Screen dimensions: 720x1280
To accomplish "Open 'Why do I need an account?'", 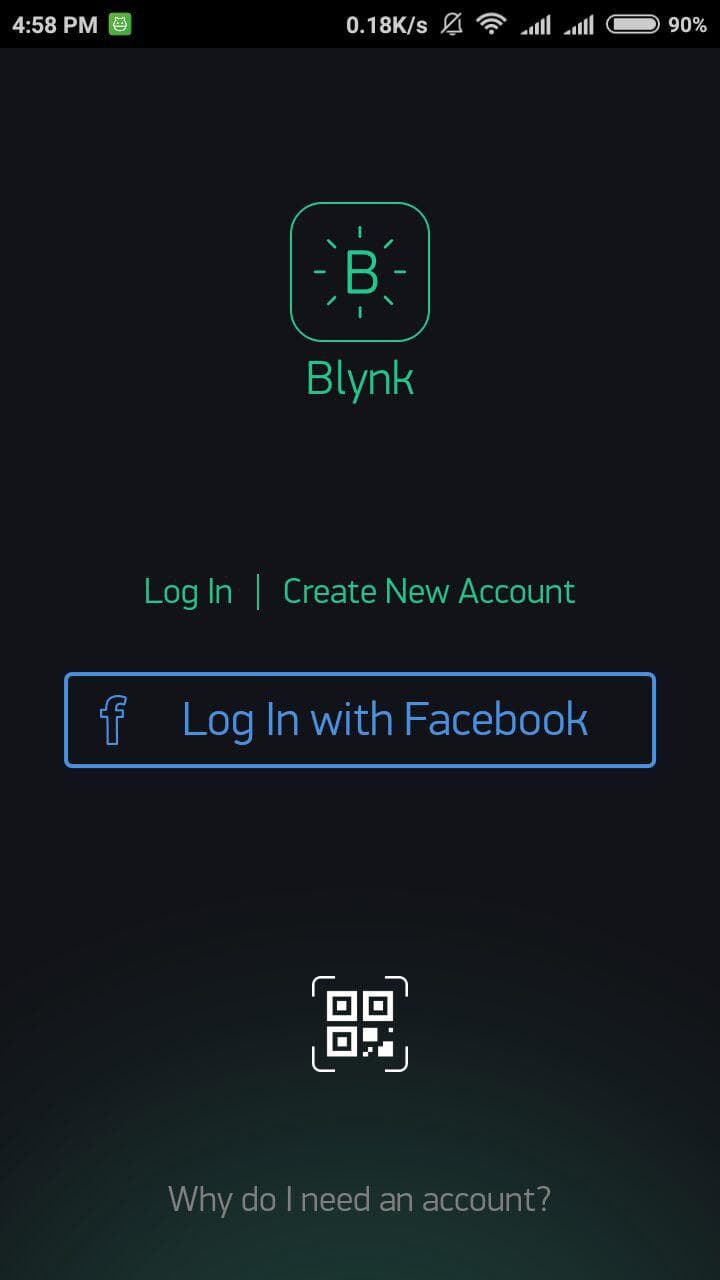I will (360, 1198).
